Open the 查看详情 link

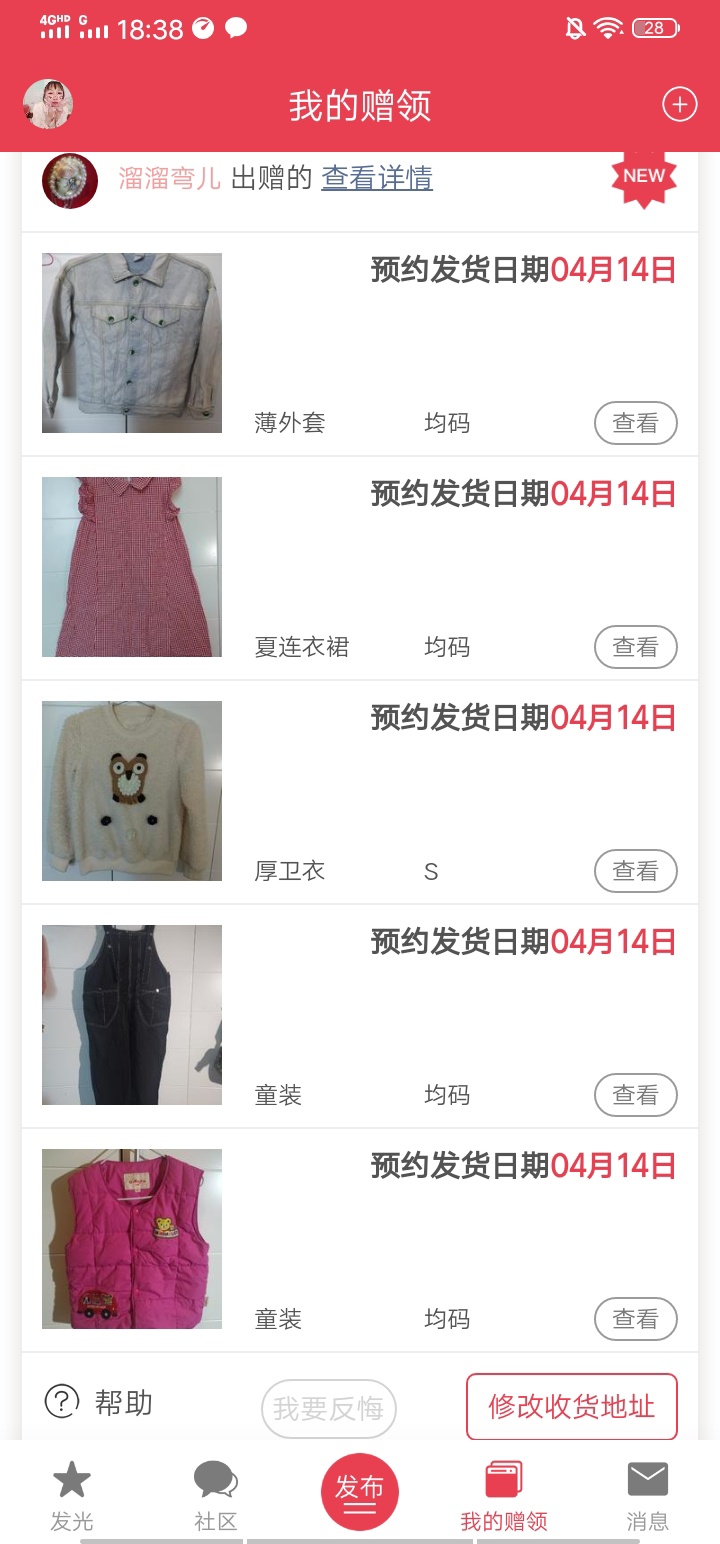click(x=377, y=178)
